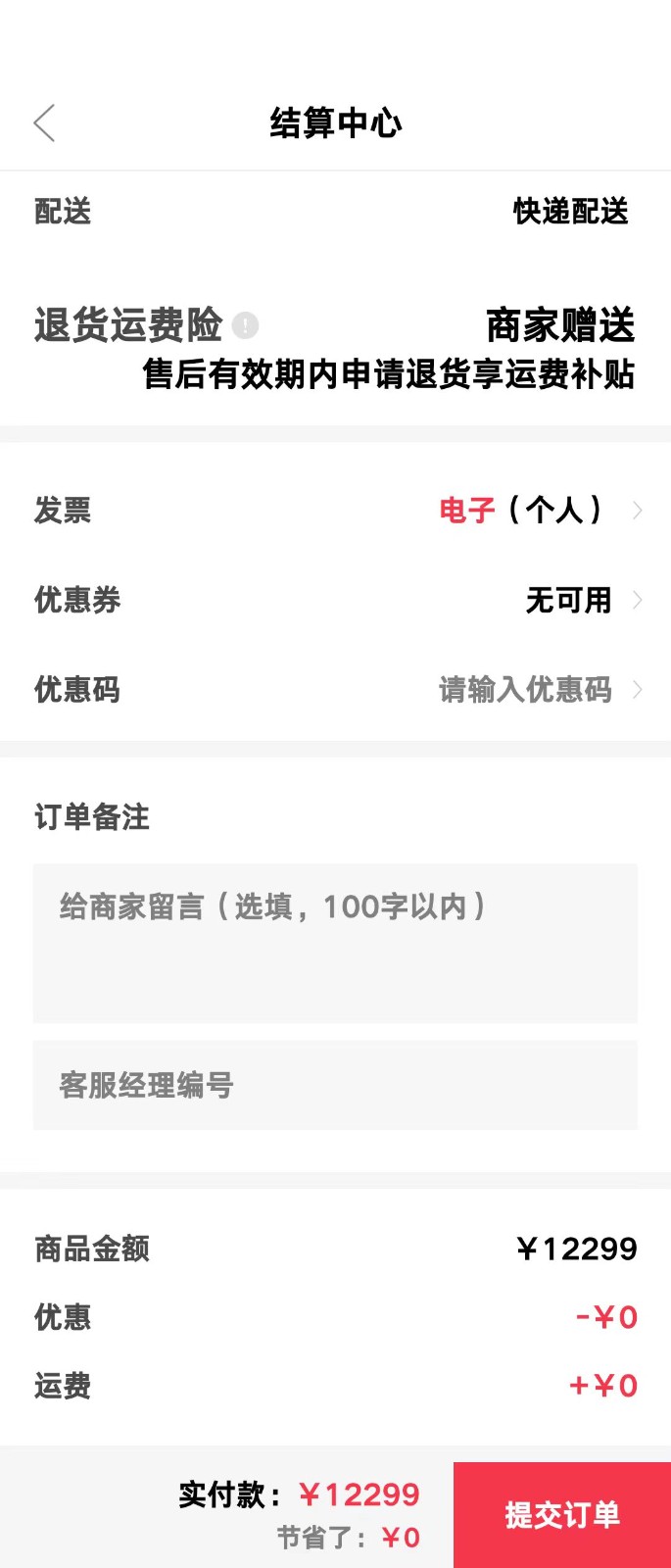The height and width of the screenshot is (1568, 671).
Task: Focus the 给商家留言 note field
Action: [x=335, y=943]
